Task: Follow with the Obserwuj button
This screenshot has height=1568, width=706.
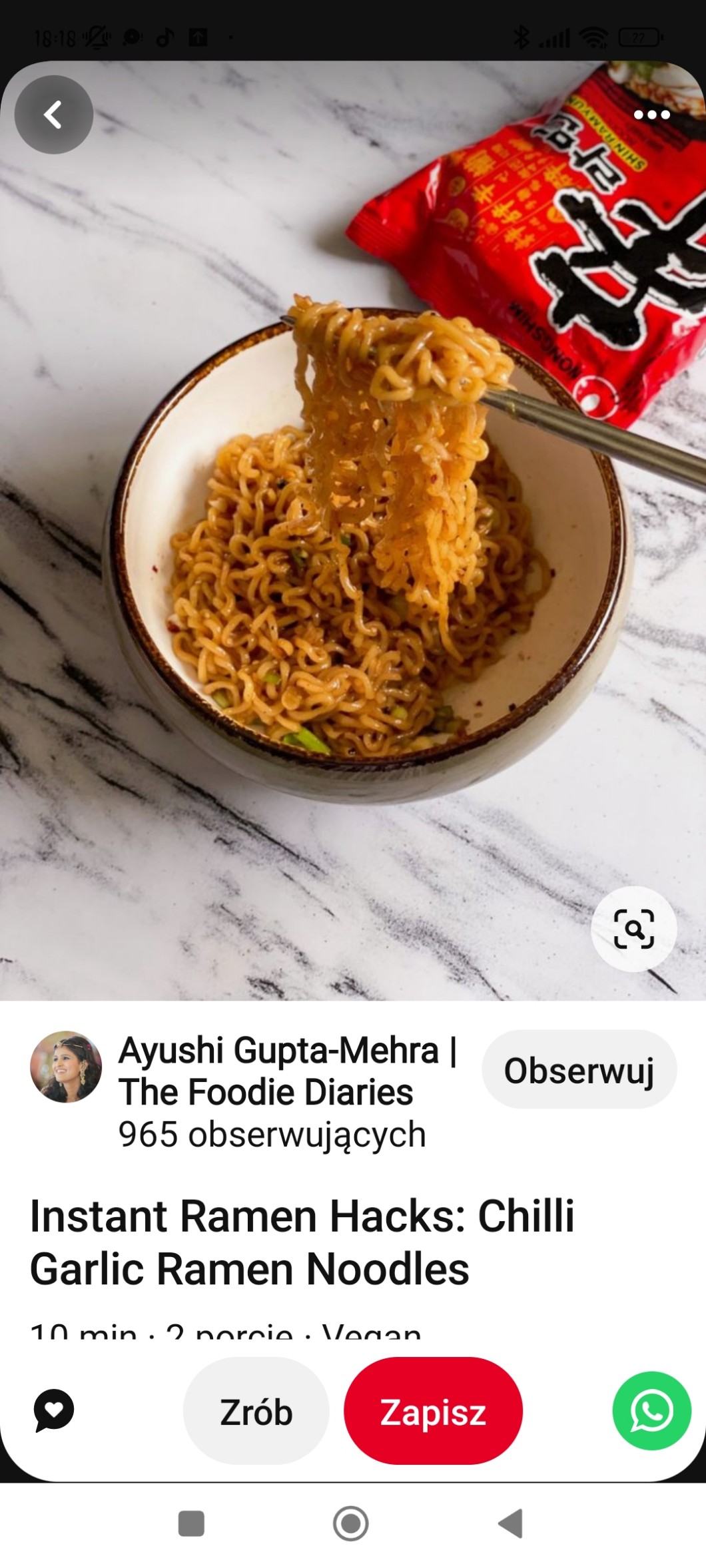Action: 579,1069
